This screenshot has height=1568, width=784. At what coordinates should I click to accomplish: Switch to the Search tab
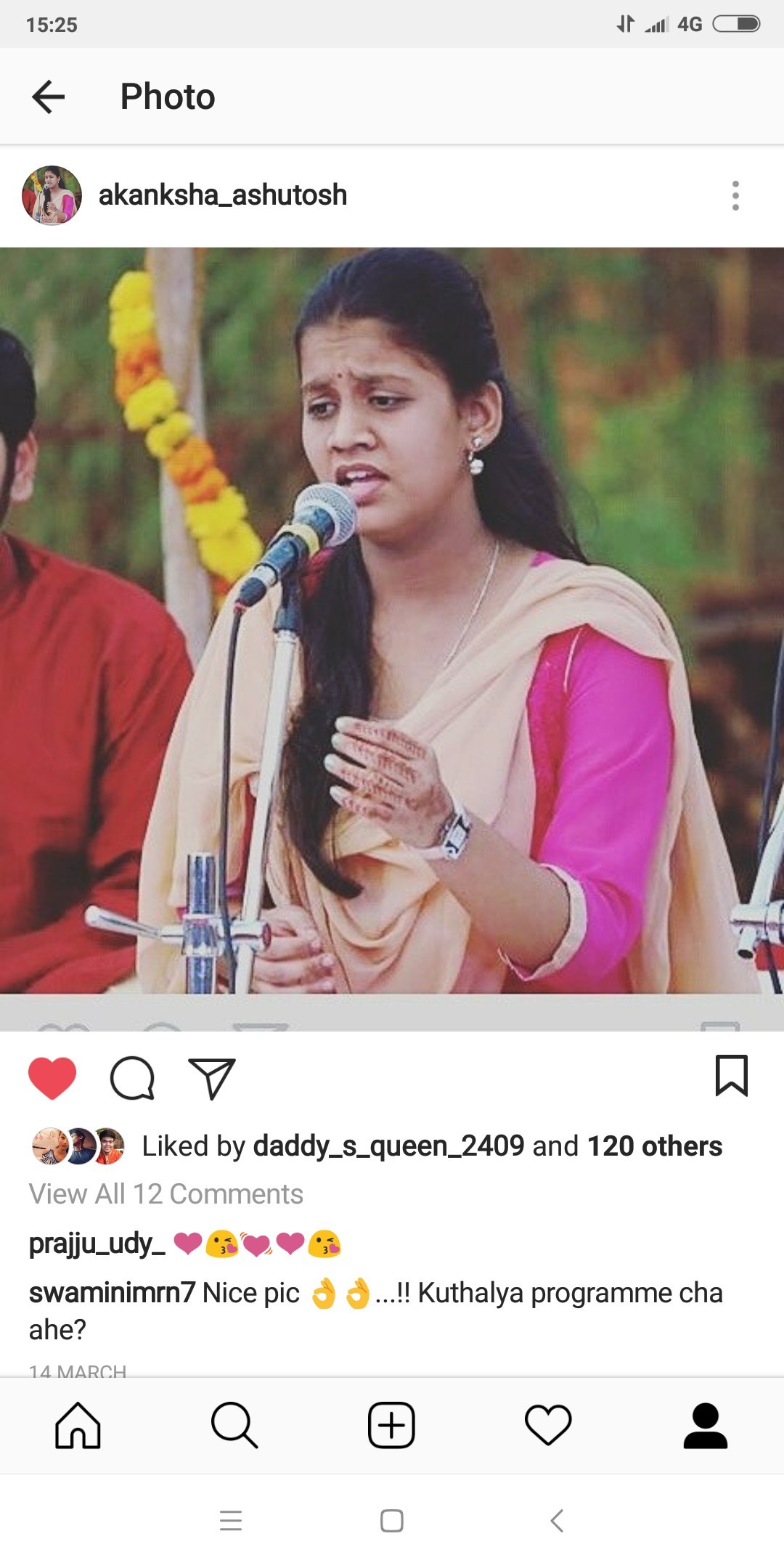(234, 1426)
